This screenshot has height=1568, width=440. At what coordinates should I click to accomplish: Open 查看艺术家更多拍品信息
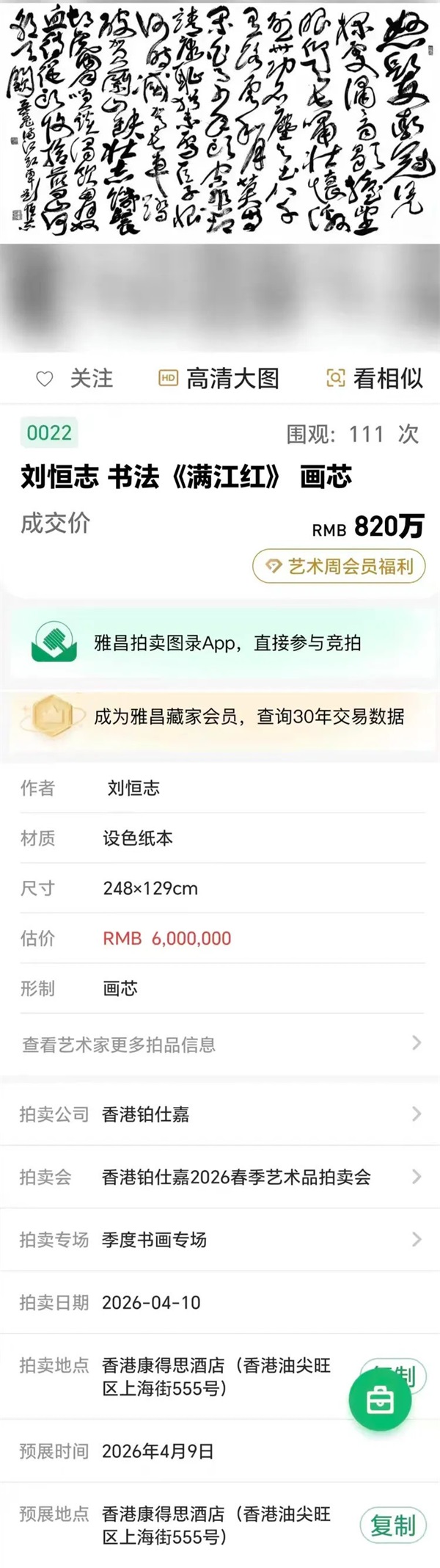point(220,1044)
